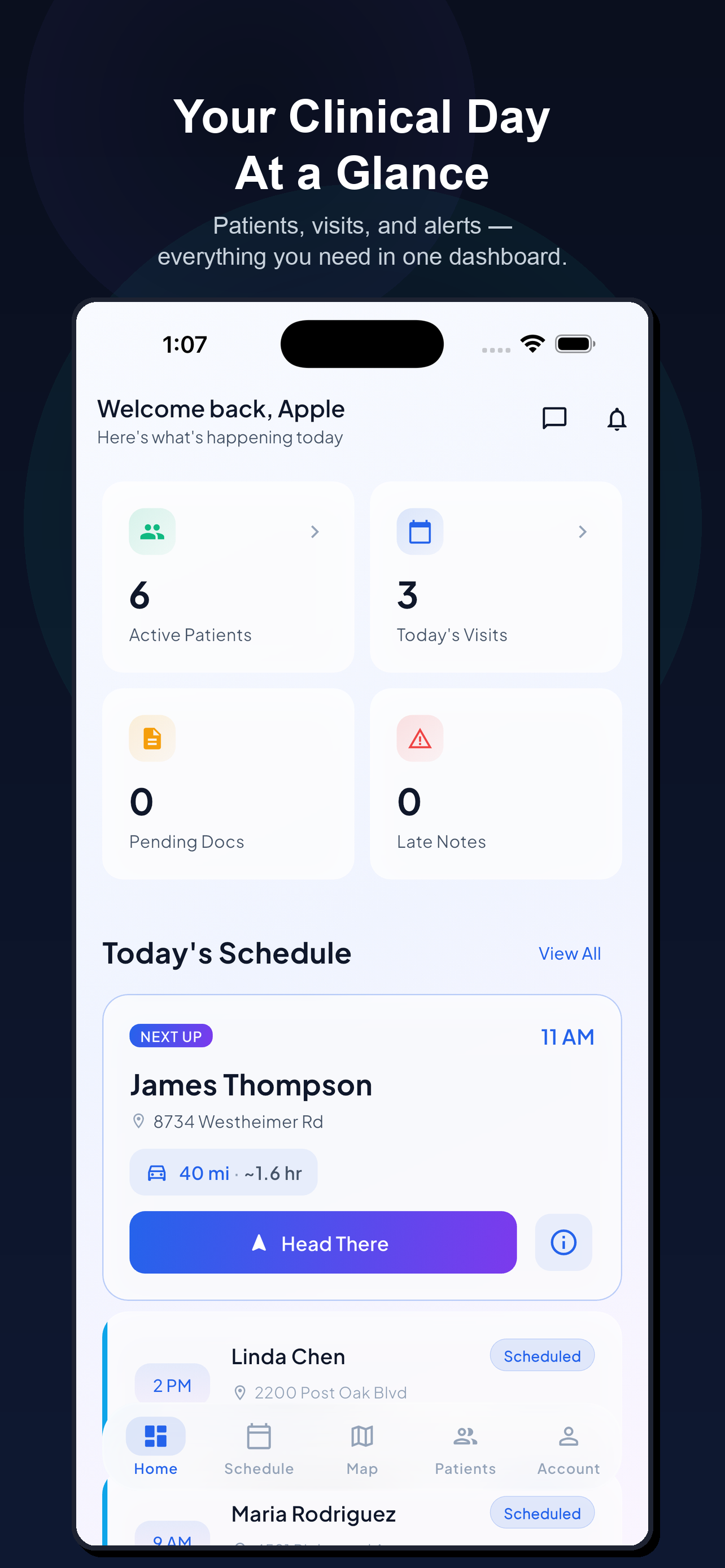The height and width of the screenshot is (1568, 725).
Task: Click the location pin near Westheimer Rd
Action: pyautogui.click(x=139, y=1120)
